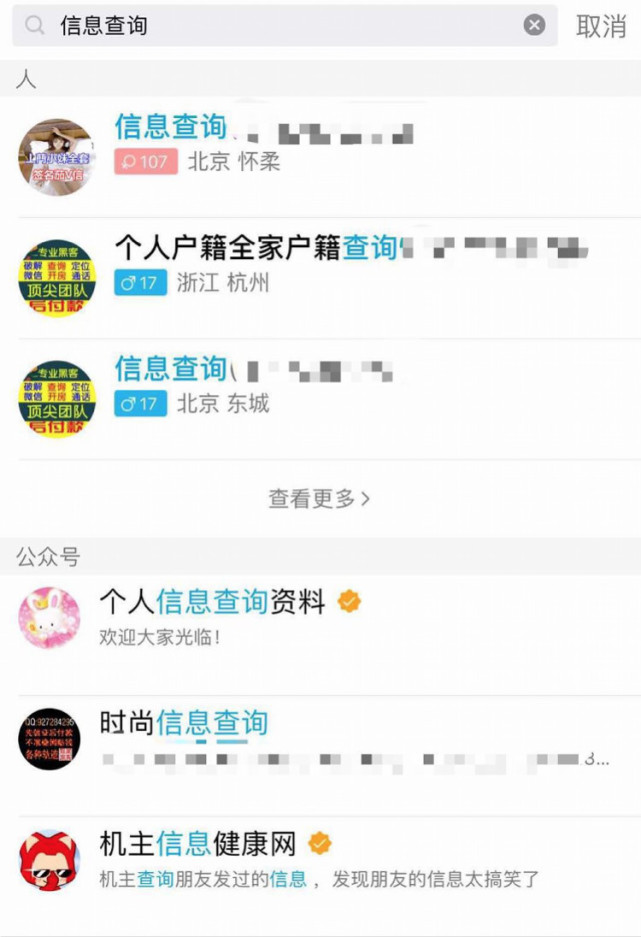Open the 个人信息查询资料 official account
The width and height of the screenshot is (641, 937).
pos(320,617)
